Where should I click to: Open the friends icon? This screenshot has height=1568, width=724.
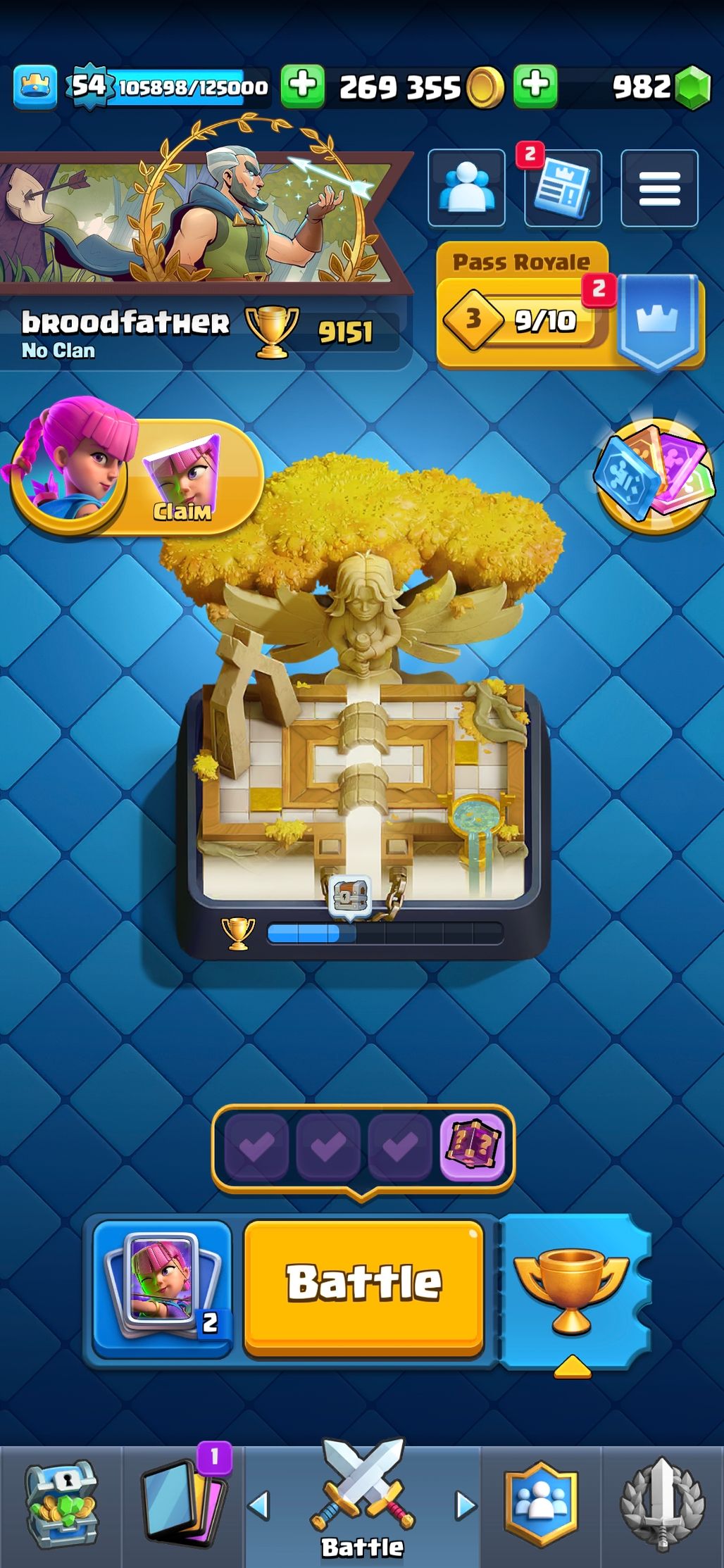[x=466, y=188]
